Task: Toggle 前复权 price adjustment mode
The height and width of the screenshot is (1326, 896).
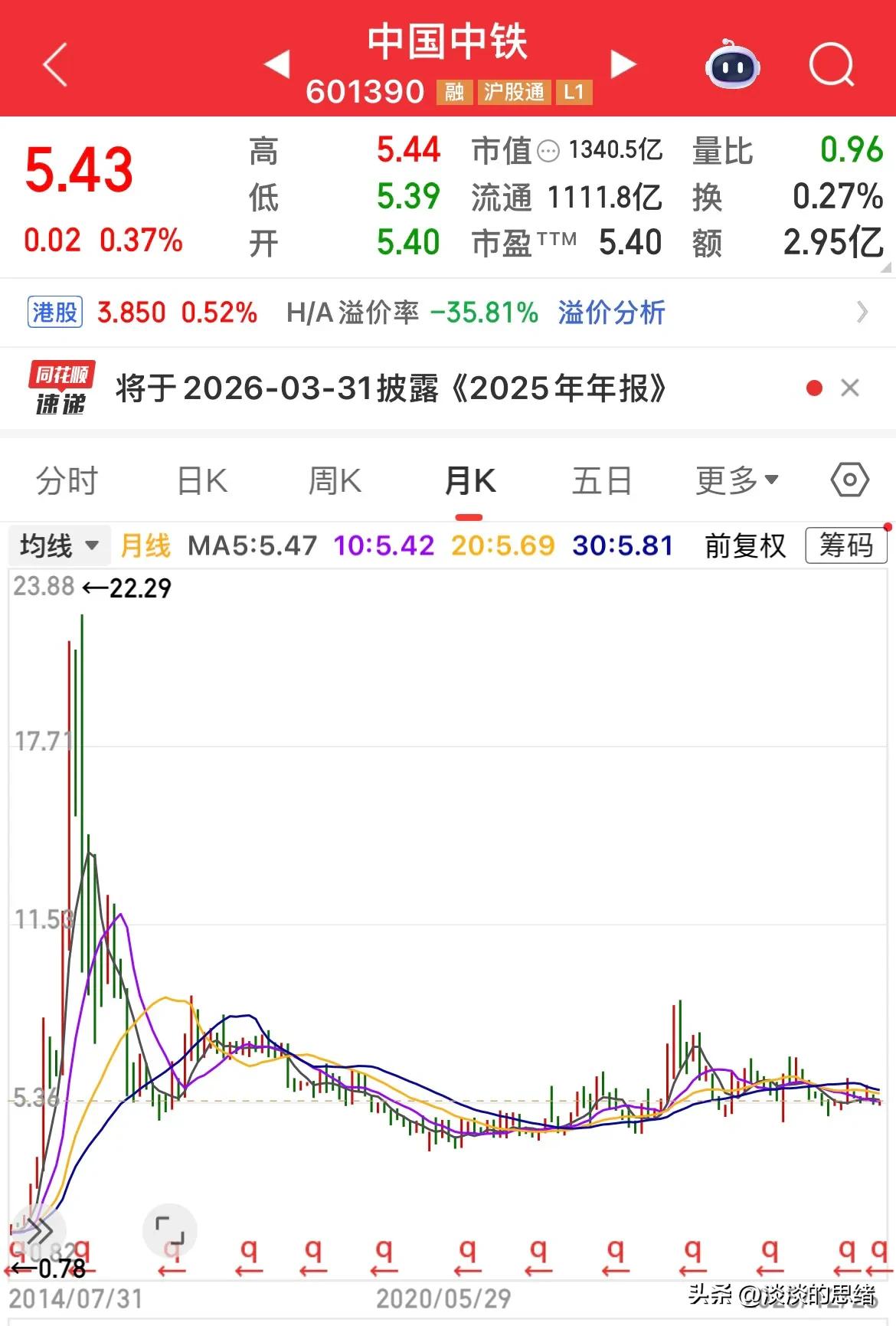Action: click(744, 545)
